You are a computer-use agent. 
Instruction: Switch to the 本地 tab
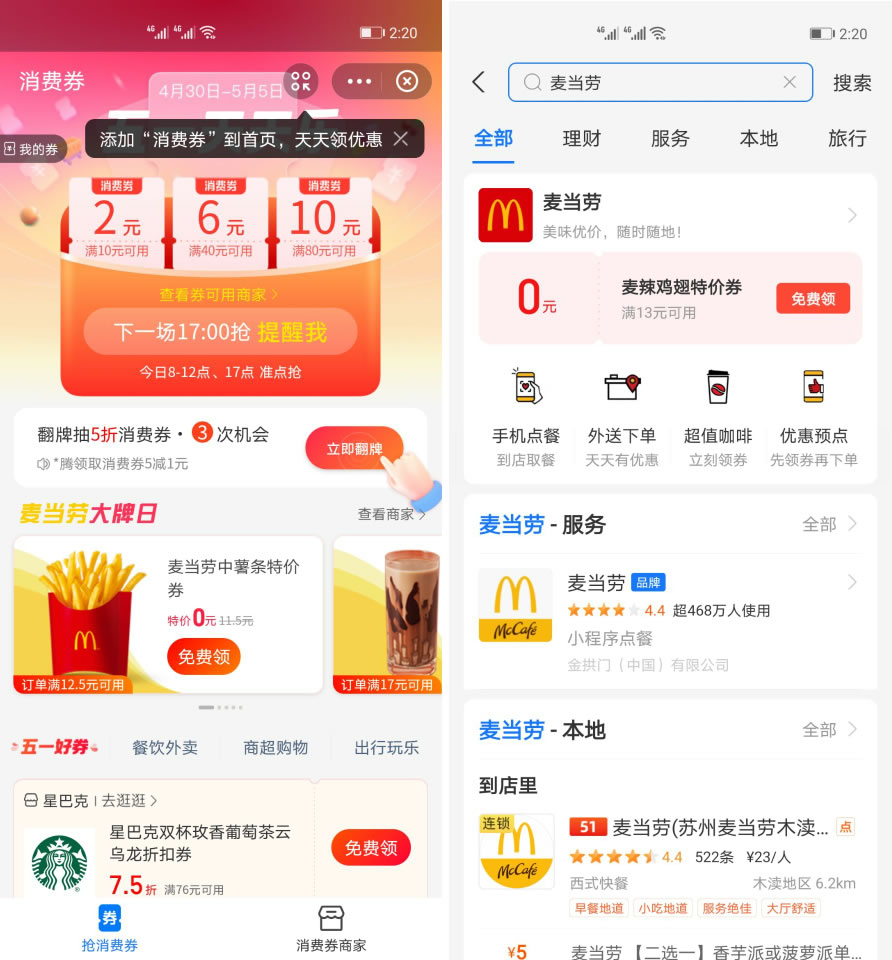tap(758, 138)
